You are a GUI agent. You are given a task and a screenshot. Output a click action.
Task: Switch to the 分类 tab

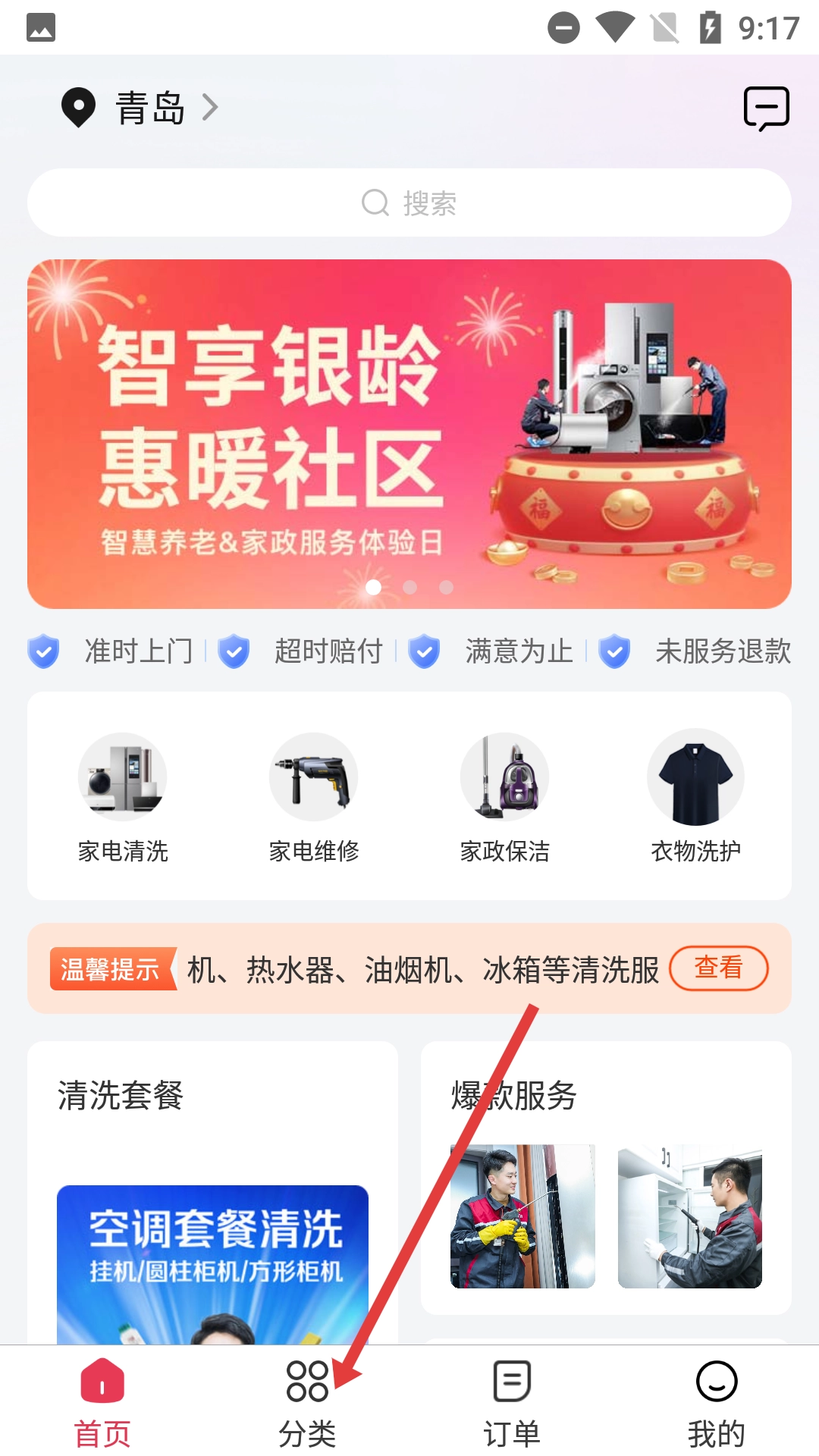tap(307, 1403)
